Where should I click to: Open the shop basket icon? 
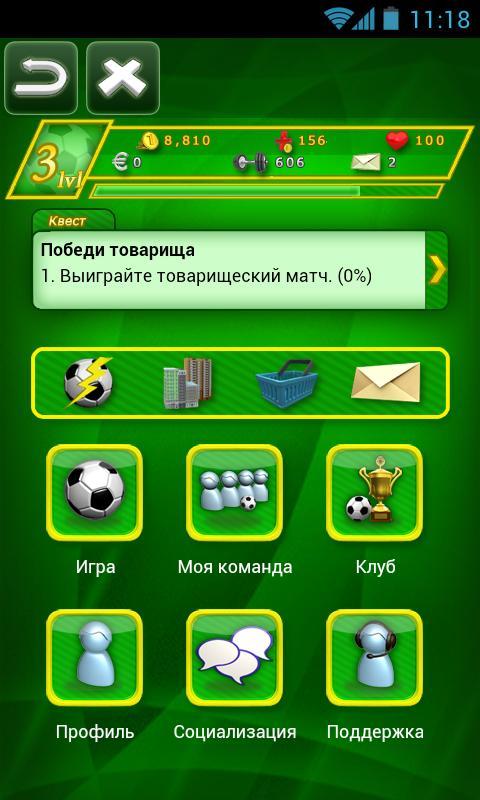click(286, 383)
